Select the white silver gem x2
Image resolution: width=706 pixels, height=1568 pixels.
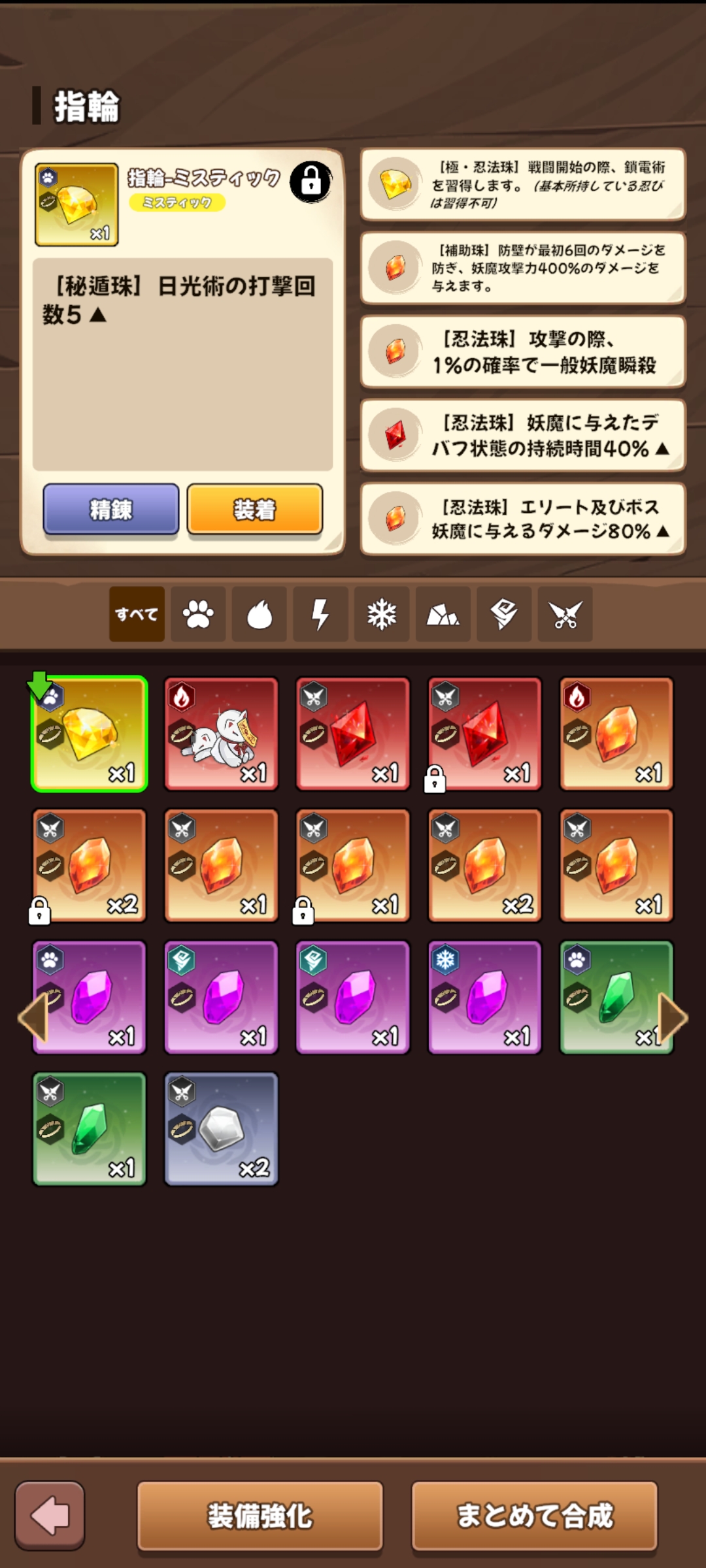221,1129
